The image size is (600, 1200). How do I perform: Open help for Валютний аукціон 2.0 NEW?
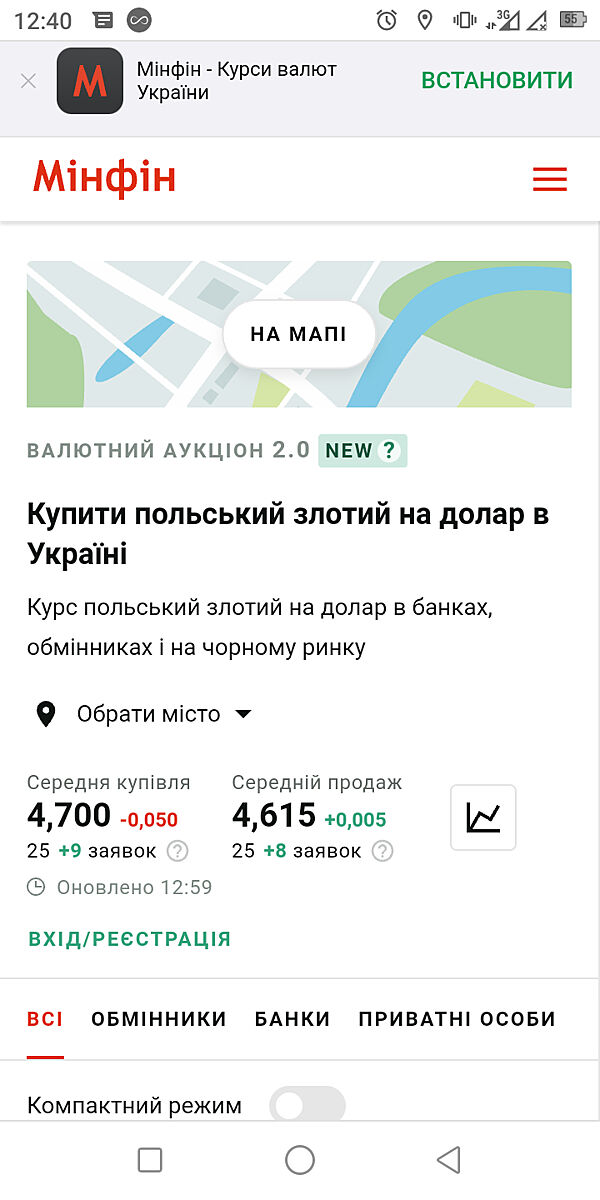[389, 450]
